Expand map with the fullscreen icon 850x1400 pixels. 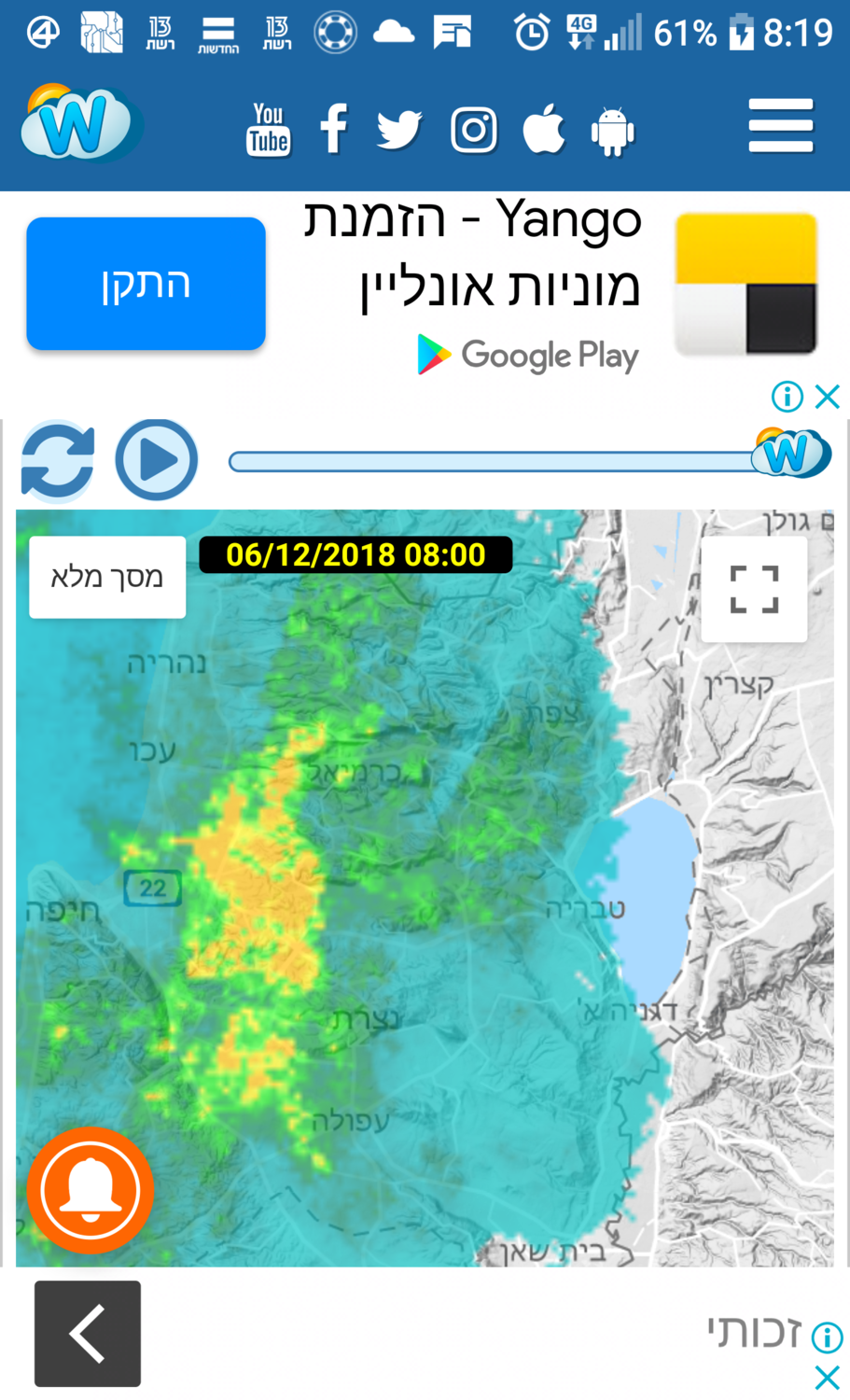click(754, 590)
